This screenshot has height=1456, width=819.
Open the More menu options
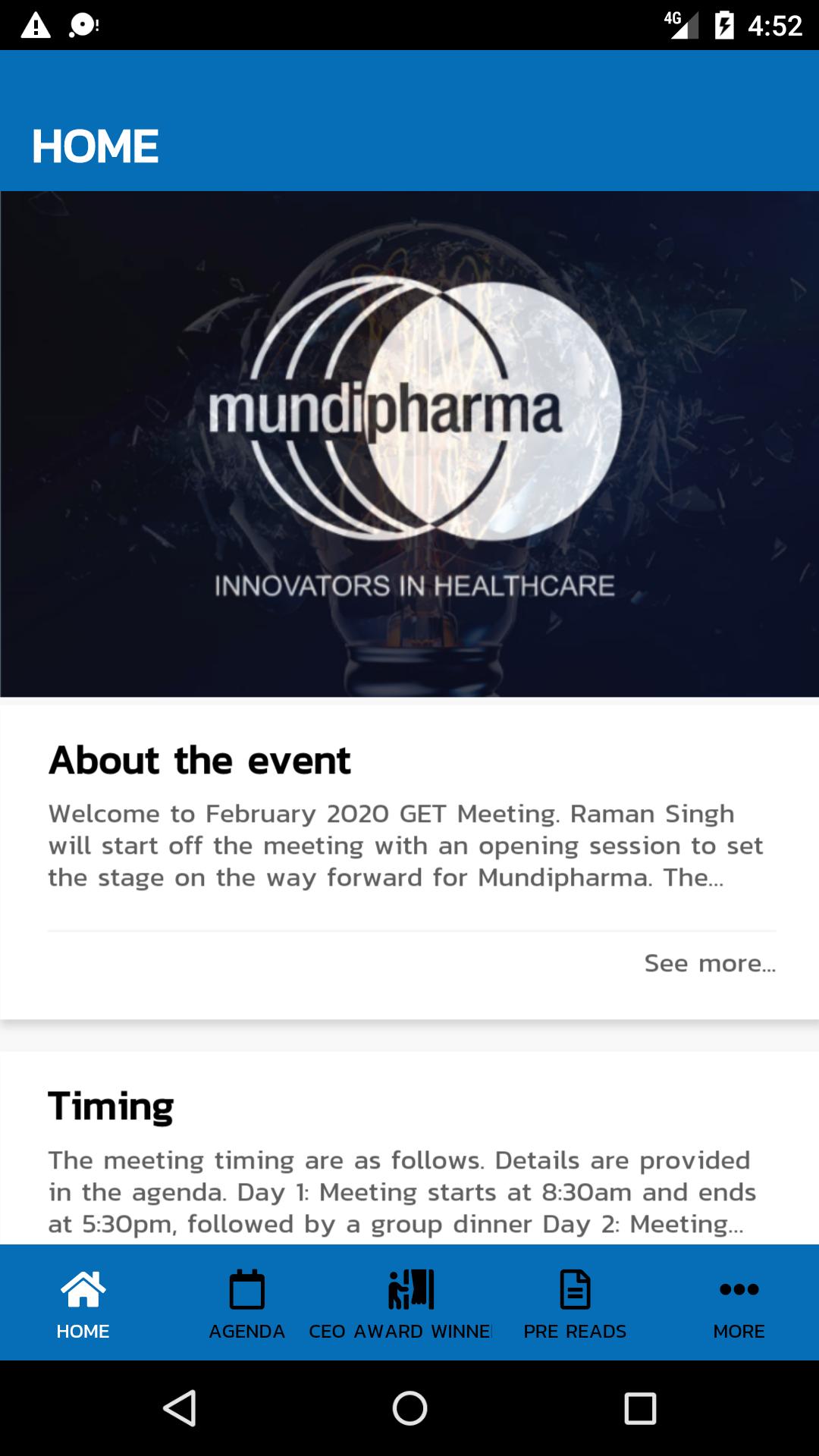point(738,1303)
